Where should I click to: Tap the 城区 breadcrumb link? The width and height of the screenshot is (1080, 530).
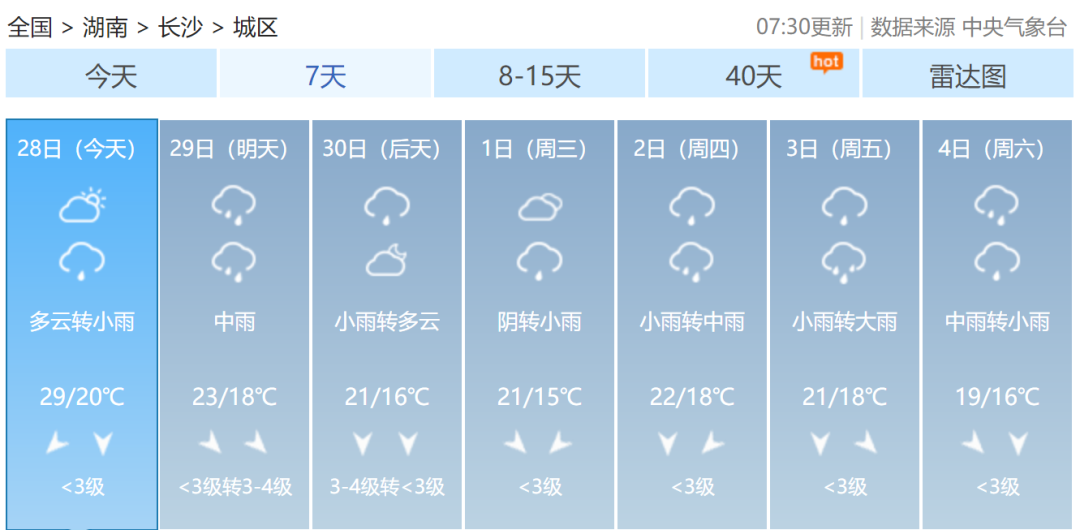point(255,27)
